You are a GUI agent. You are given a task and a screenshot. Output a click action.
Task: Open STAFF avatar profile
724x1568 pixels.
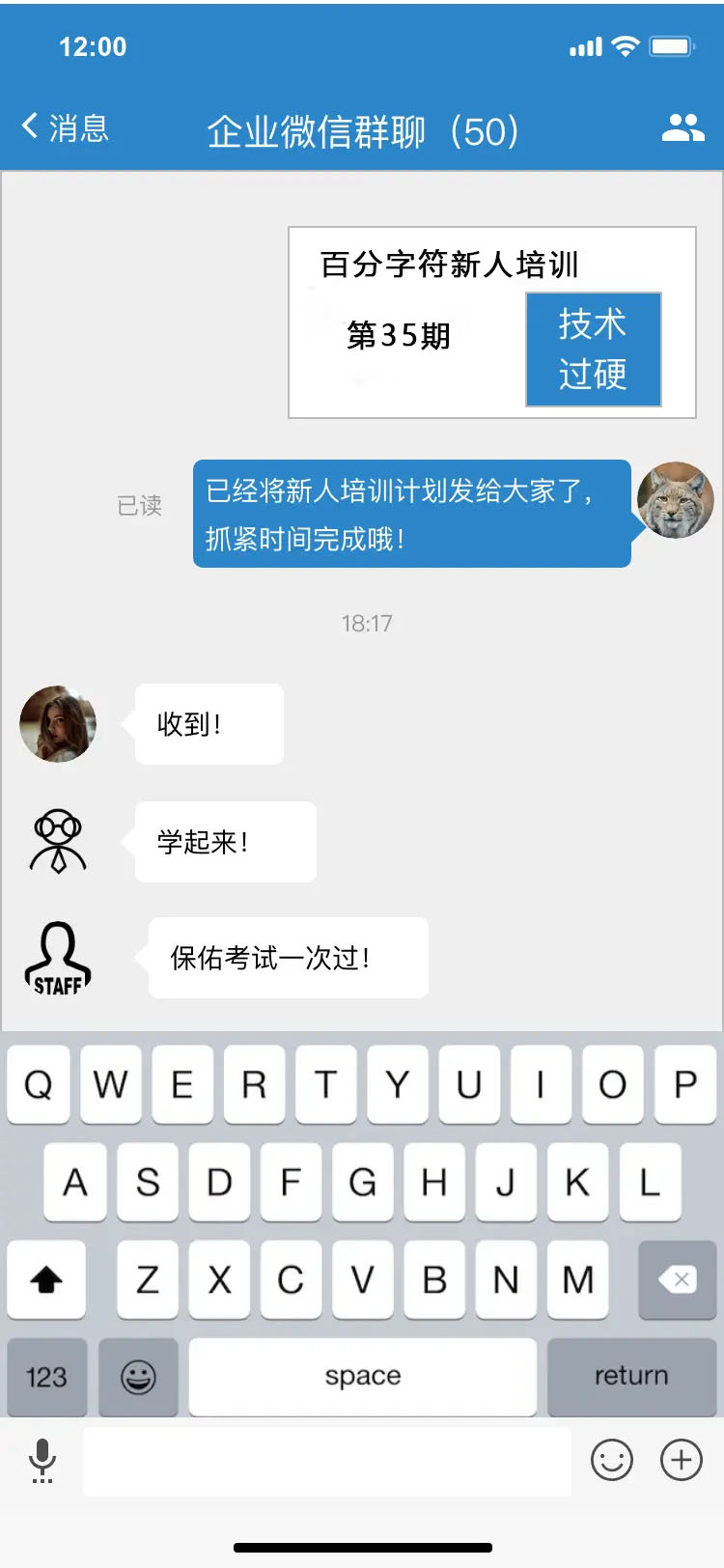click(58, 958)
